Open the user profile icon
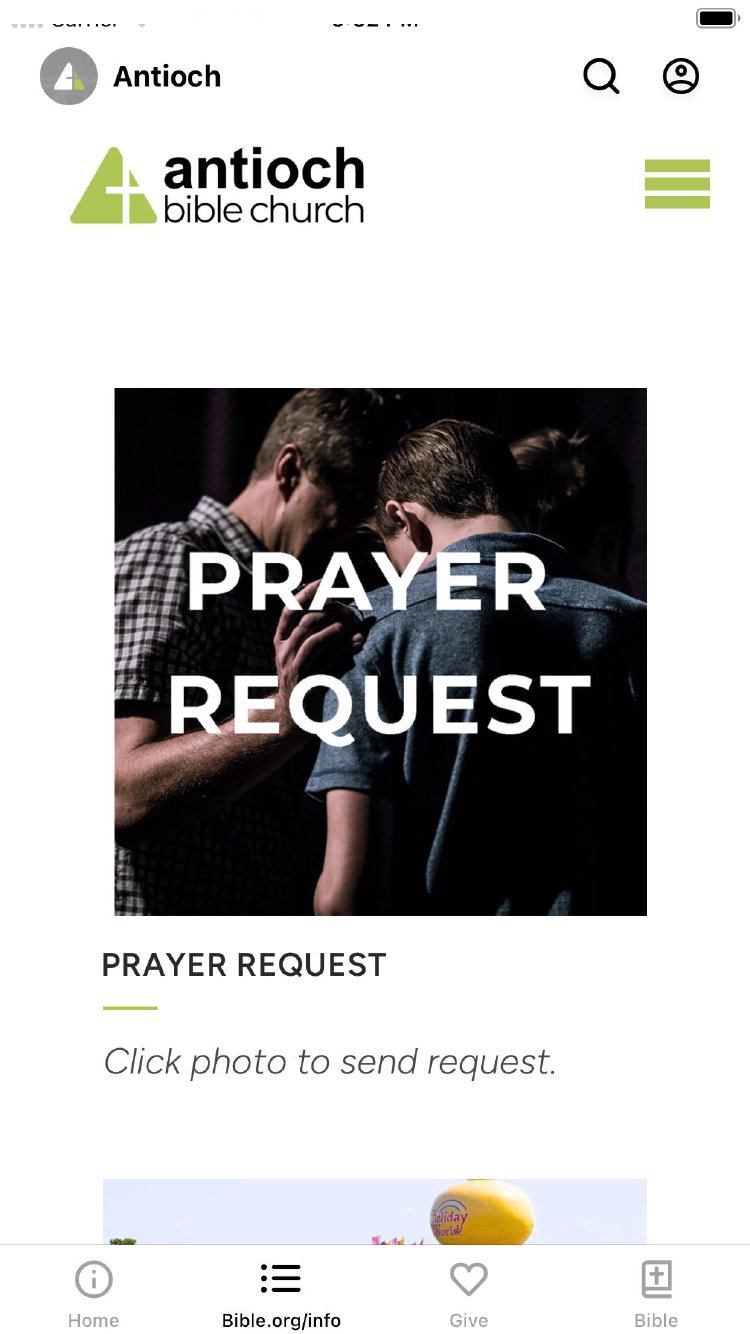The height and width of the screenshot is (1334, 750). tap(681, 76)
